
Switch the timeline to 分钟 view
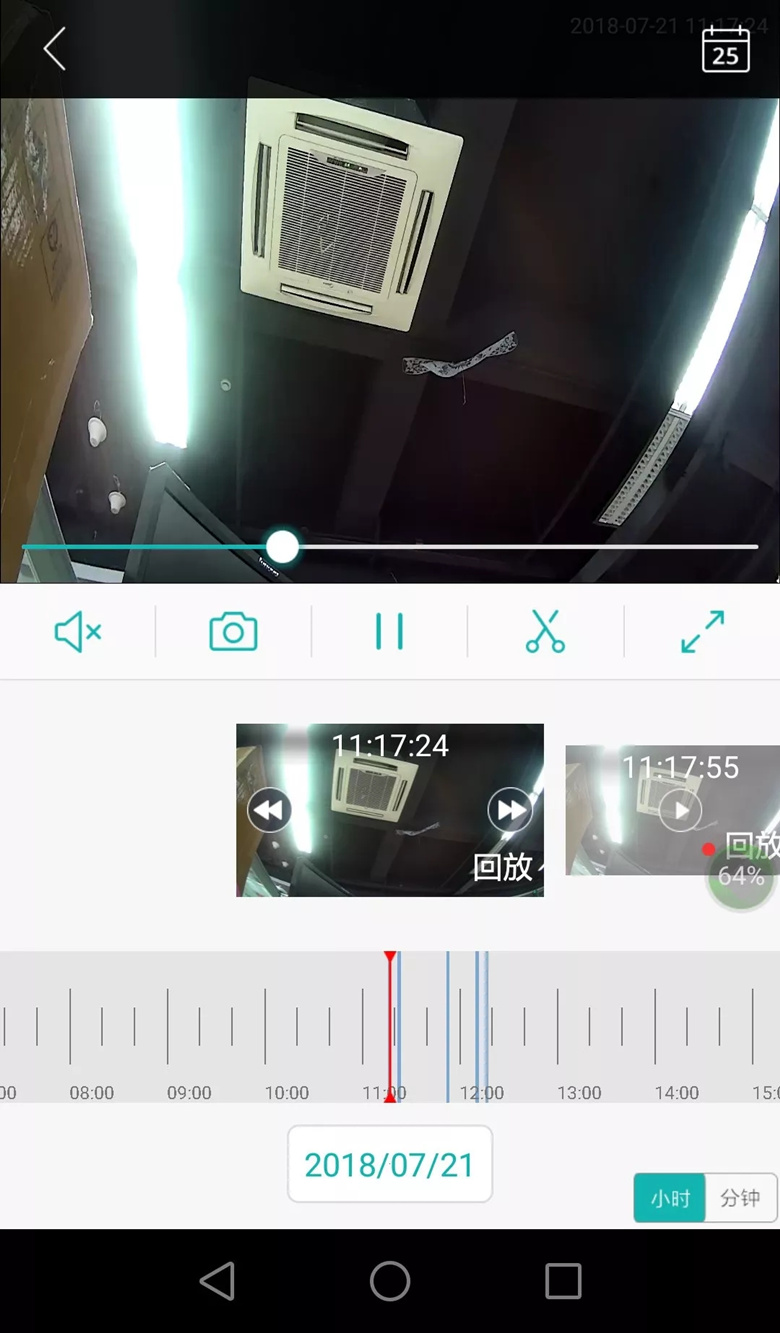(740, 1198)
